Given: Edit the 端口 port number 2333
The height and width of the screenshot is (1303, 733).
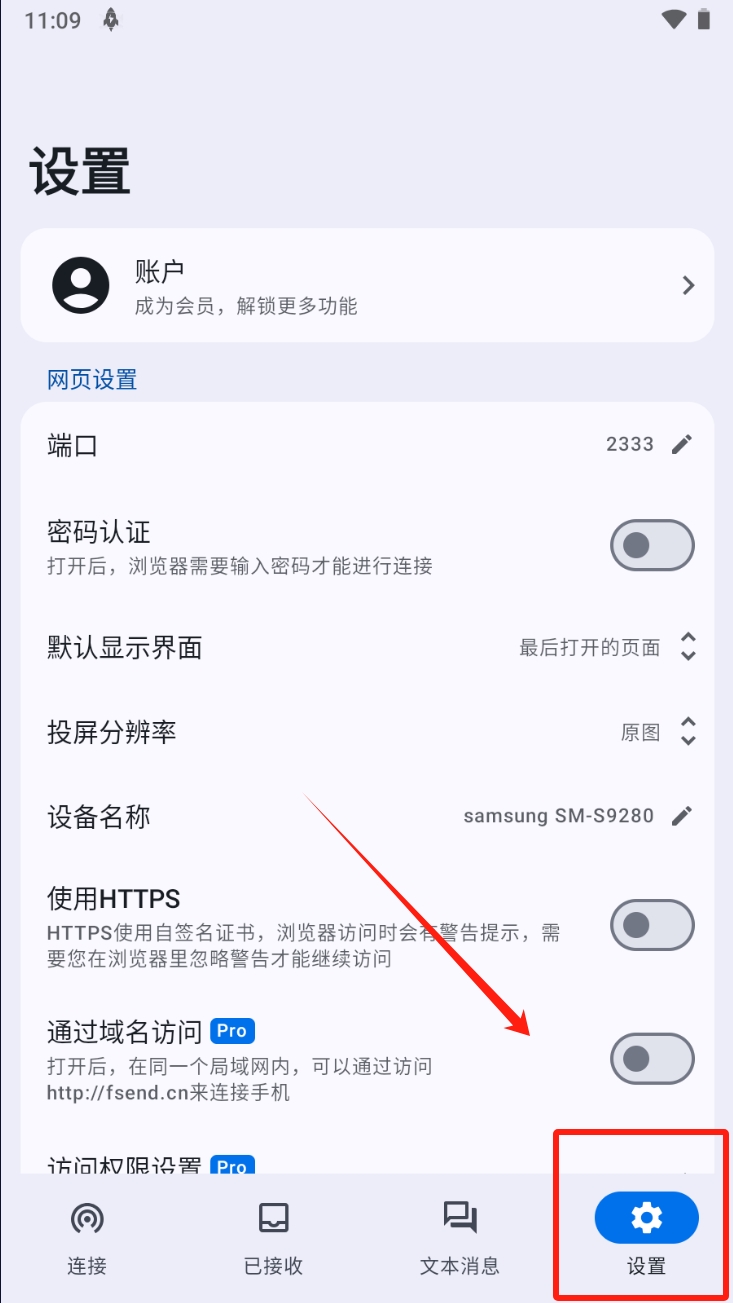Looking at the screenshot, I should click(681, 445).
